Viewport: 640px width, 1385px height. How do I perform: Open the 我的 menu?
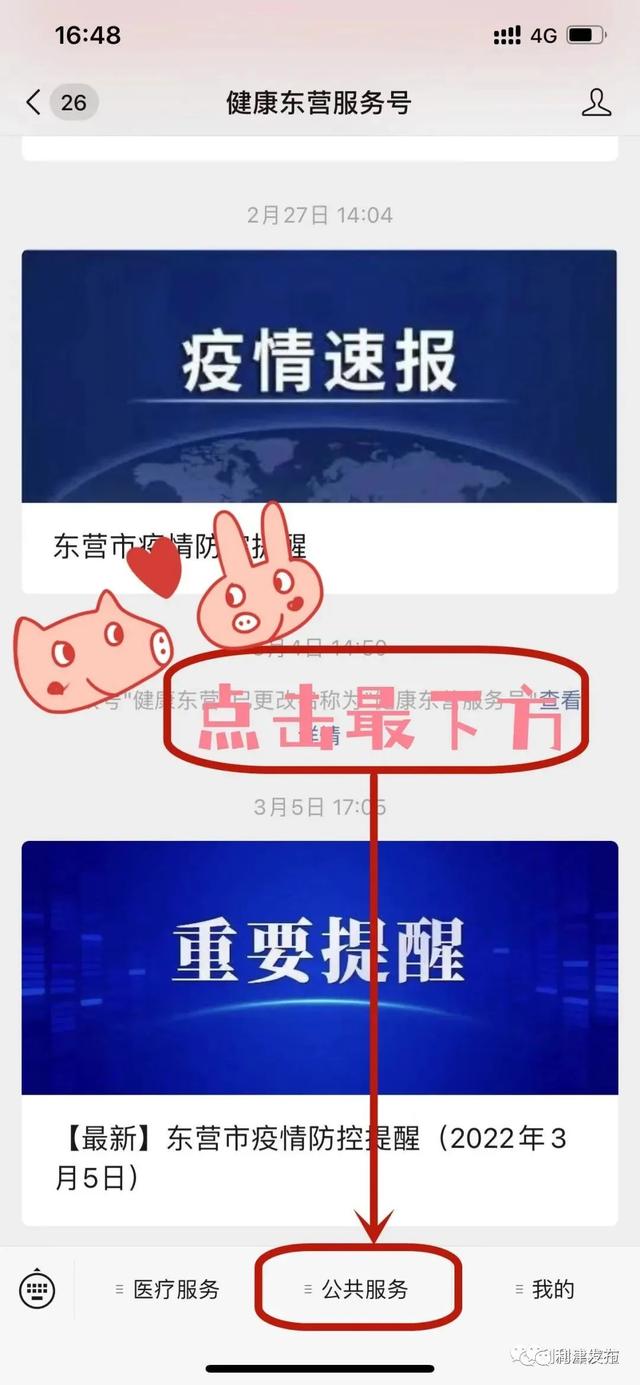(545, 1289)
